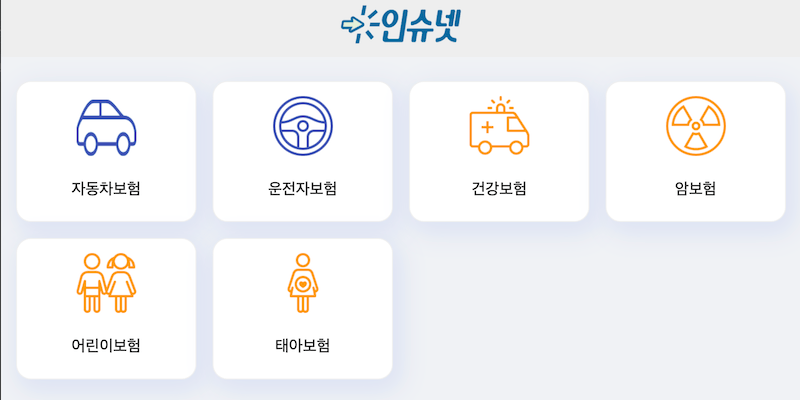
Task: Select the 운전자보험 card
Action: click(302, 151)
